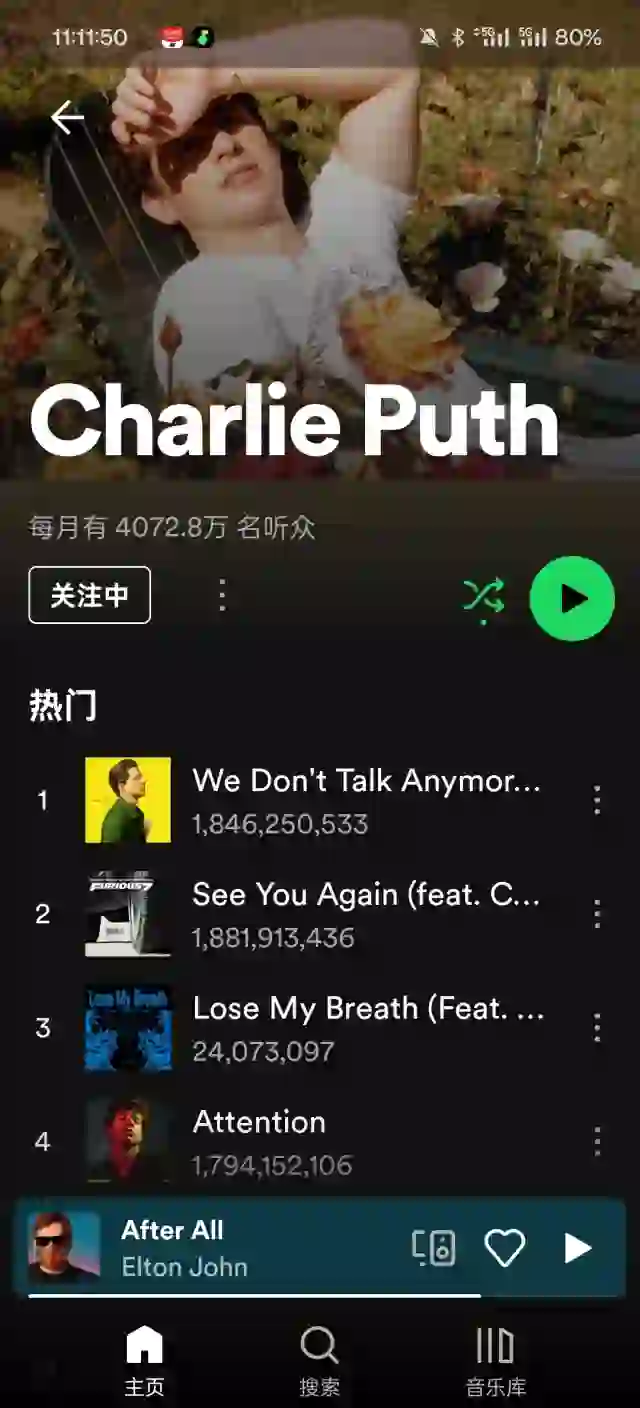Go back using the top-left arrow
The image size is (640, 1408).
point(67,118)
